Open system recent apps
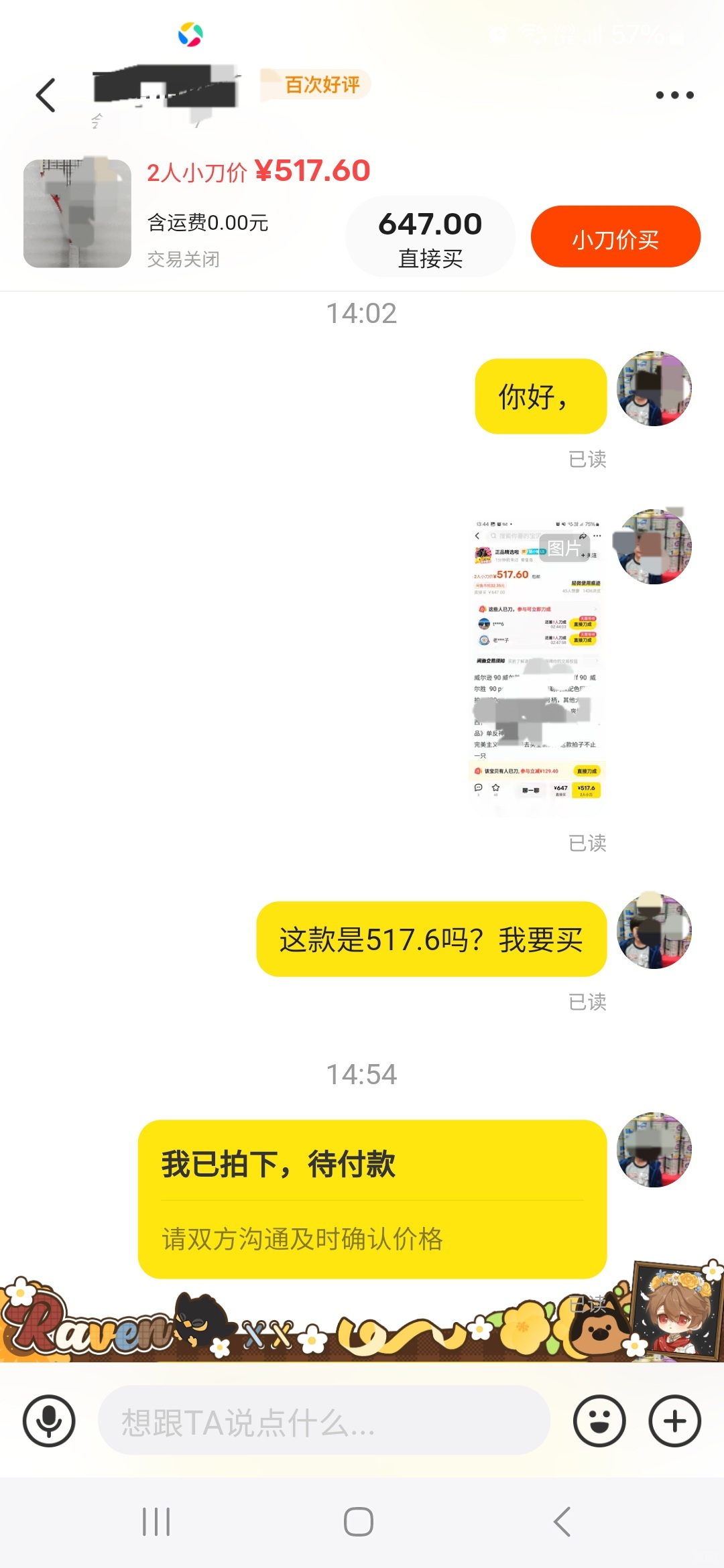724x1568 pixels. (x=156, y=1522)
